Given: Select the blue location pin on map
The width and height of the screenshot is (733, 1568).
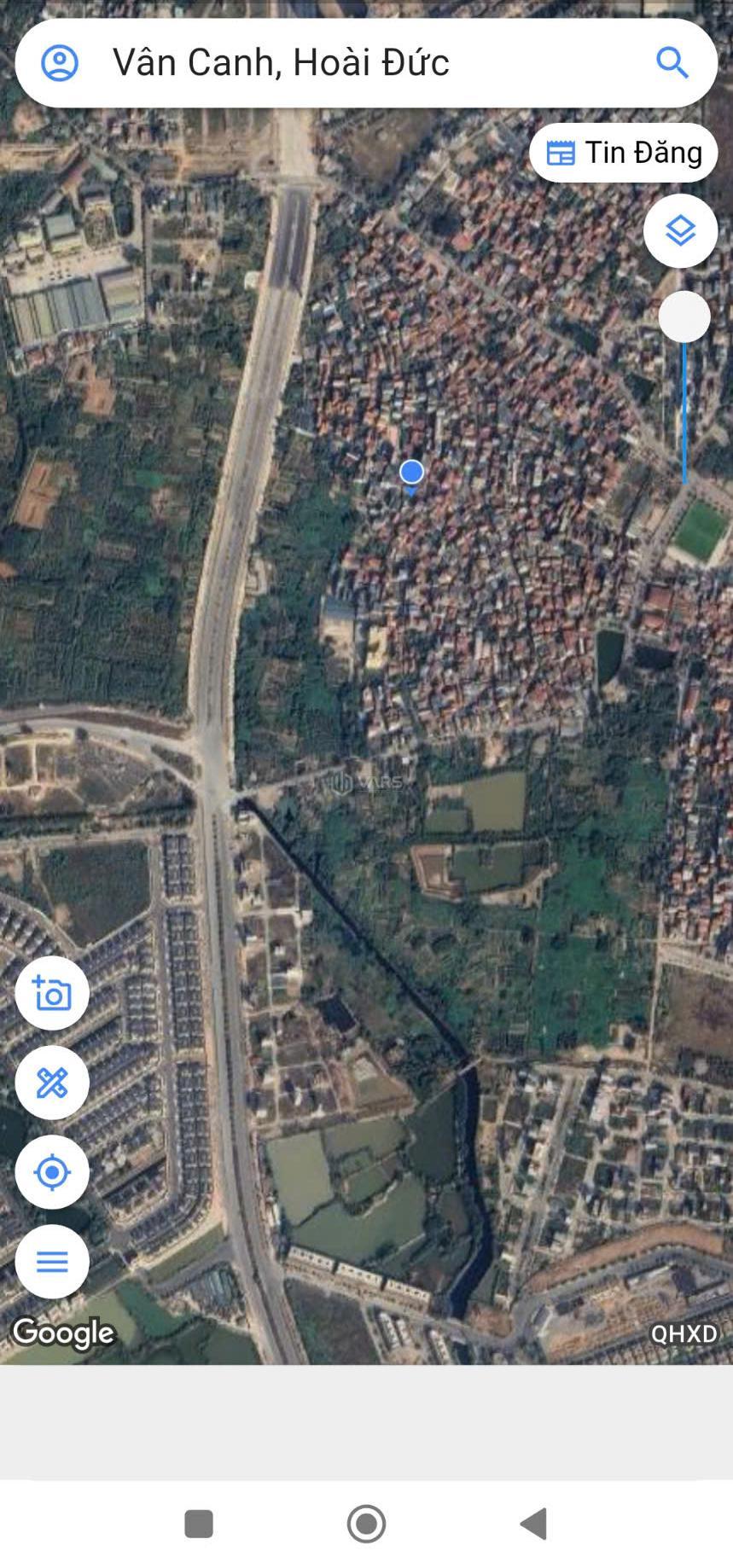Looking at the screenshot, I should click(x=411, y=473).
